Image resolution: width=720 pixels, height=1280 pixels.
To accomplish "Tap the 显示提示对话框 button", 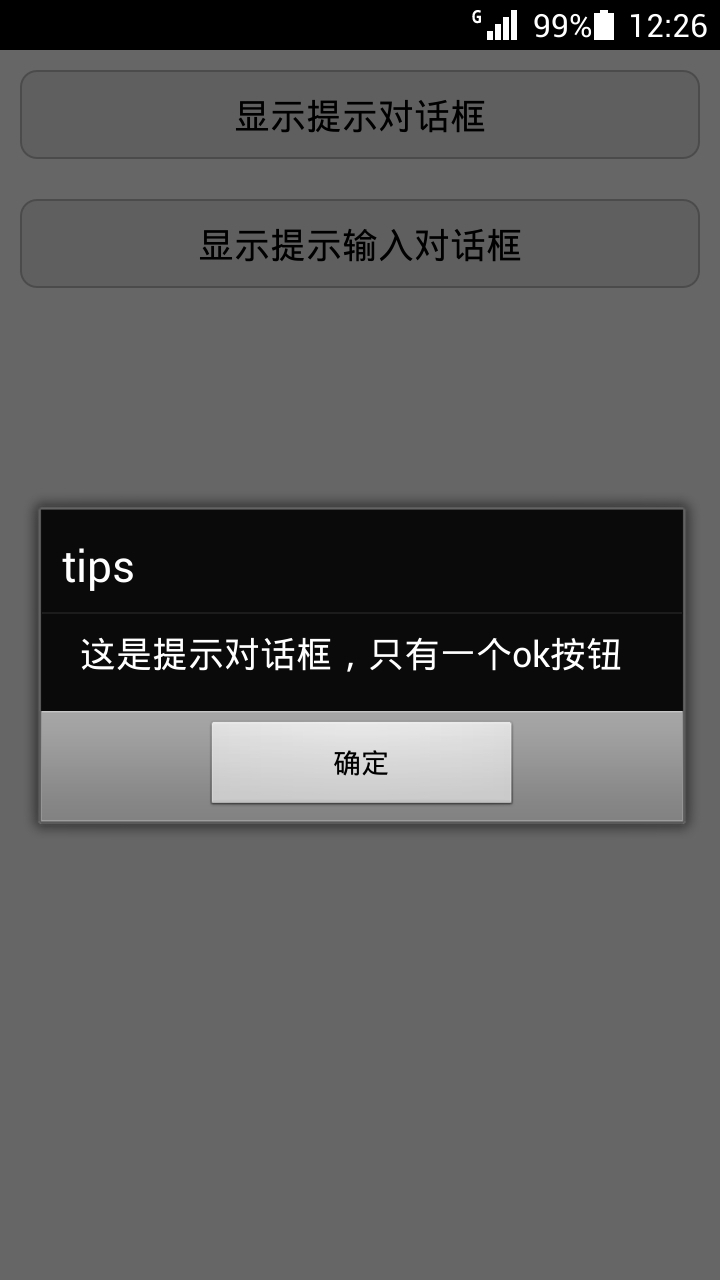I will coord(360,115).
